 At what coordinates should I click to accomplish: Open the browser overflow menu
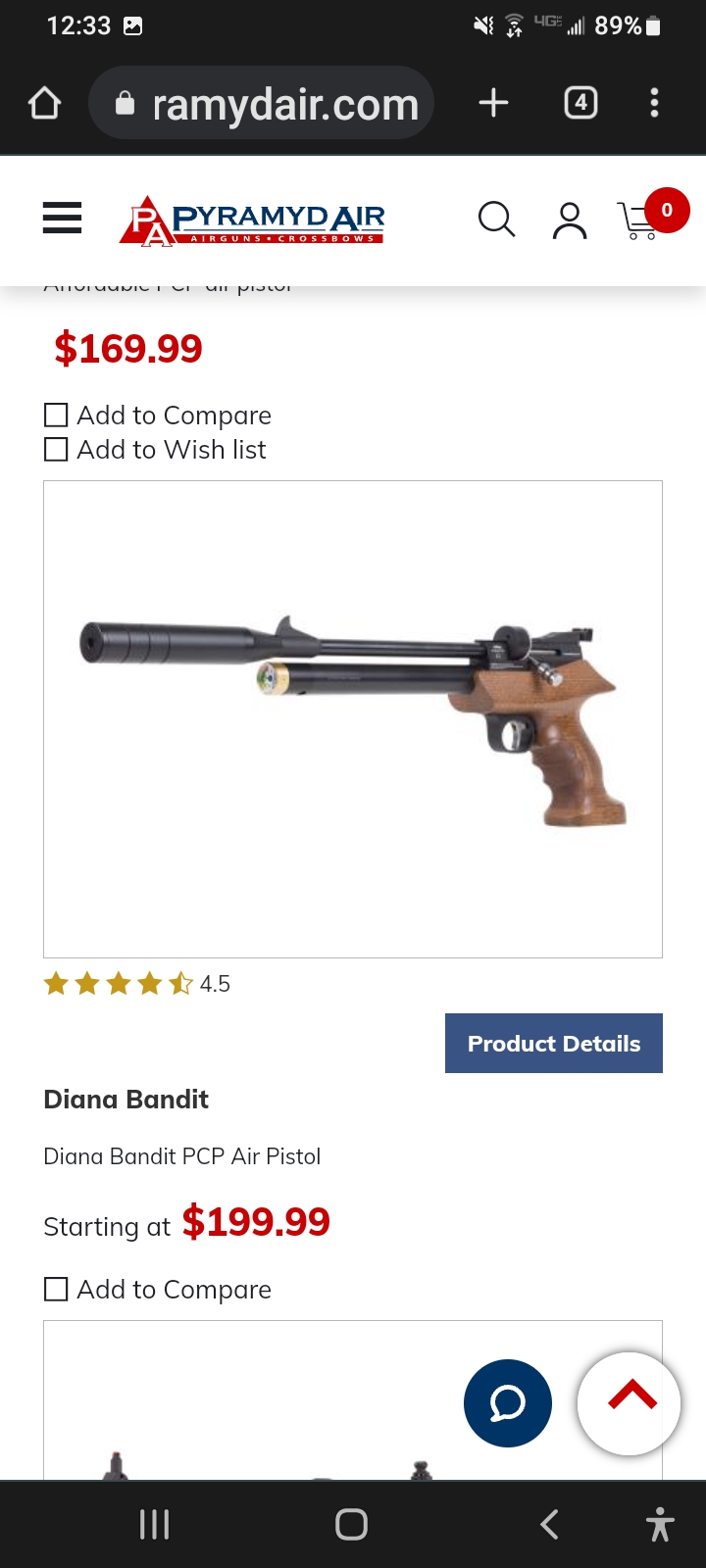tap(654, 103)
